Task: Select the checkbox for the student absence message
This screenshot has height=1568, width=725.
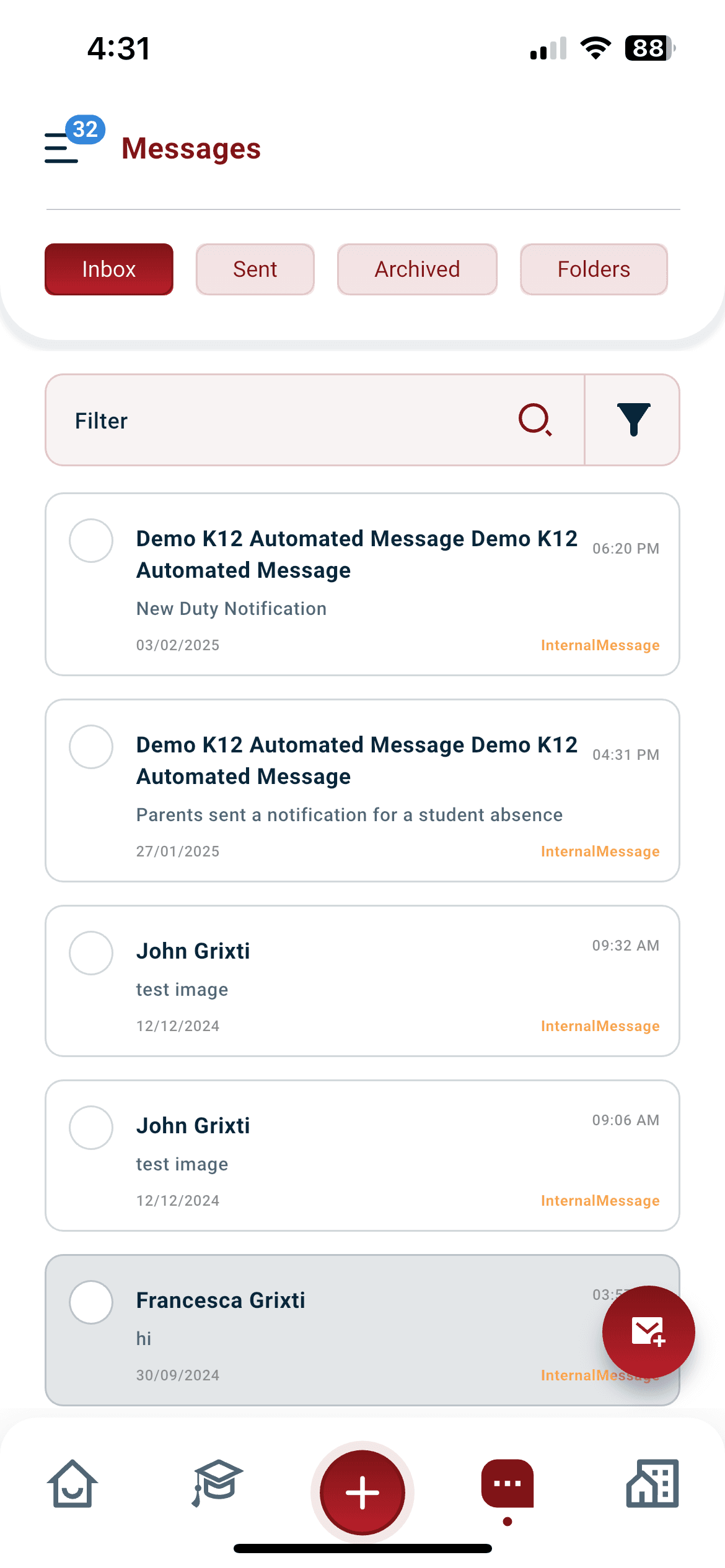Action: (x=91, y=747)
